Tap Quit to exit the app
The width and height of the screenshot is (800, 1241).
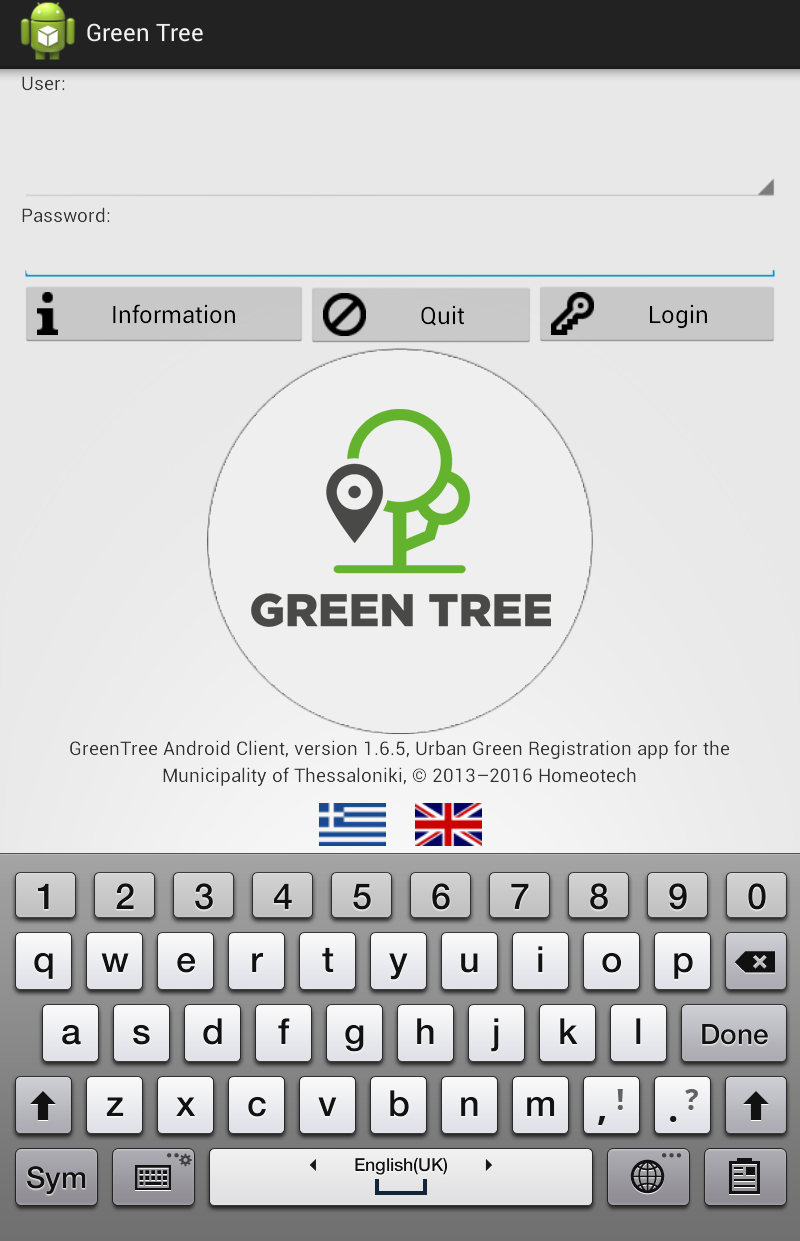420,316
